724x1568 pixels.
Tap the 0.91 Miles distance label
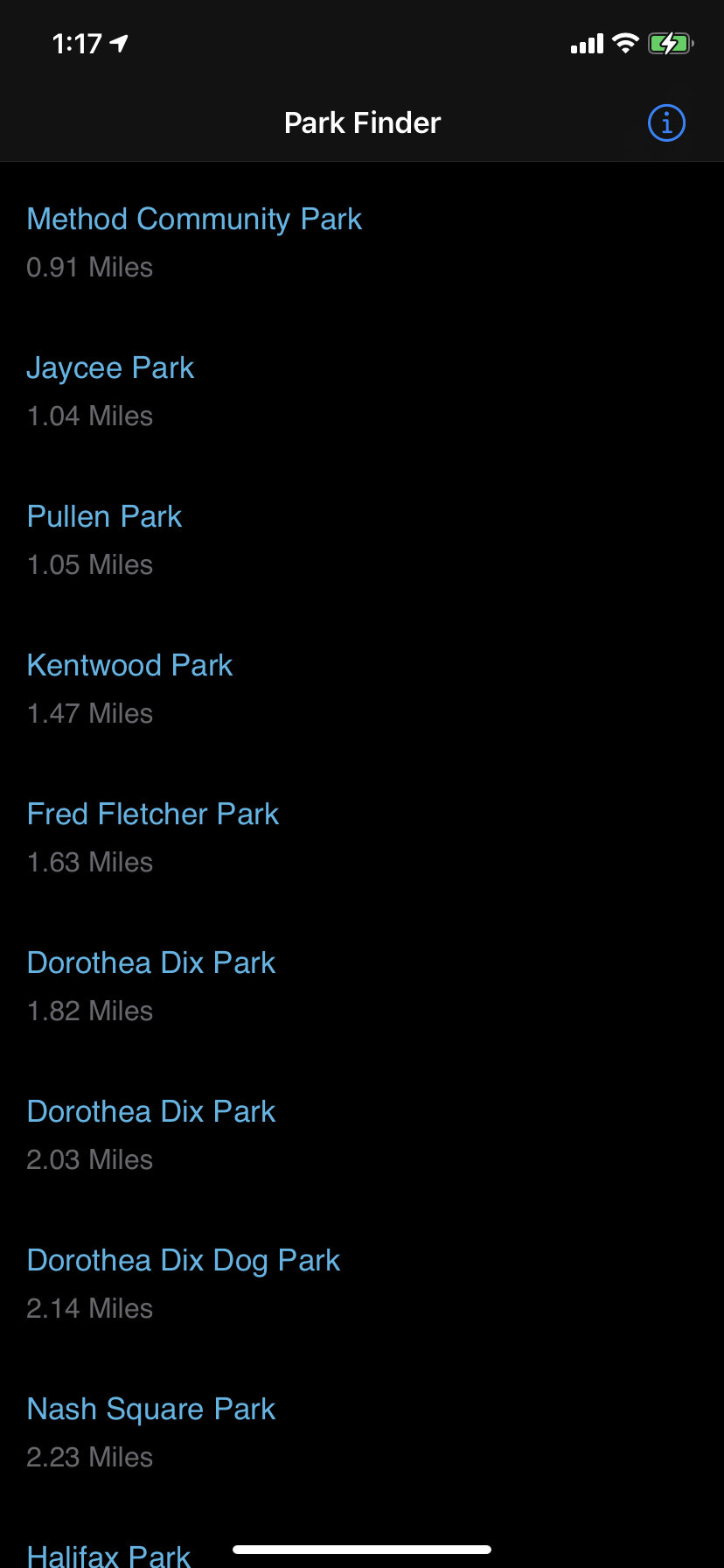pos(89,267)
